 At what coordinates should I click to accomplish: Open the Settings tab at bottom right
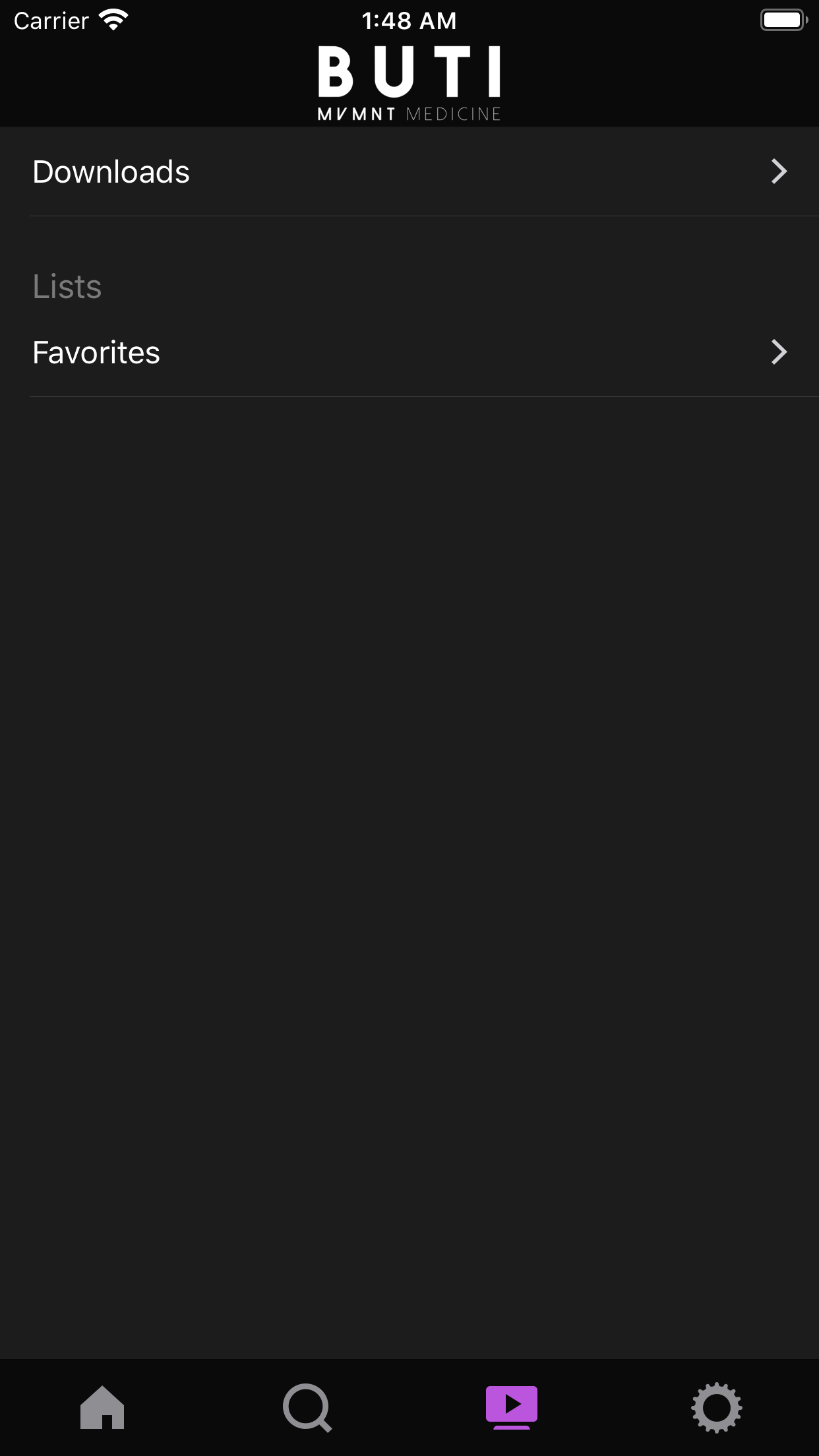717,1407
